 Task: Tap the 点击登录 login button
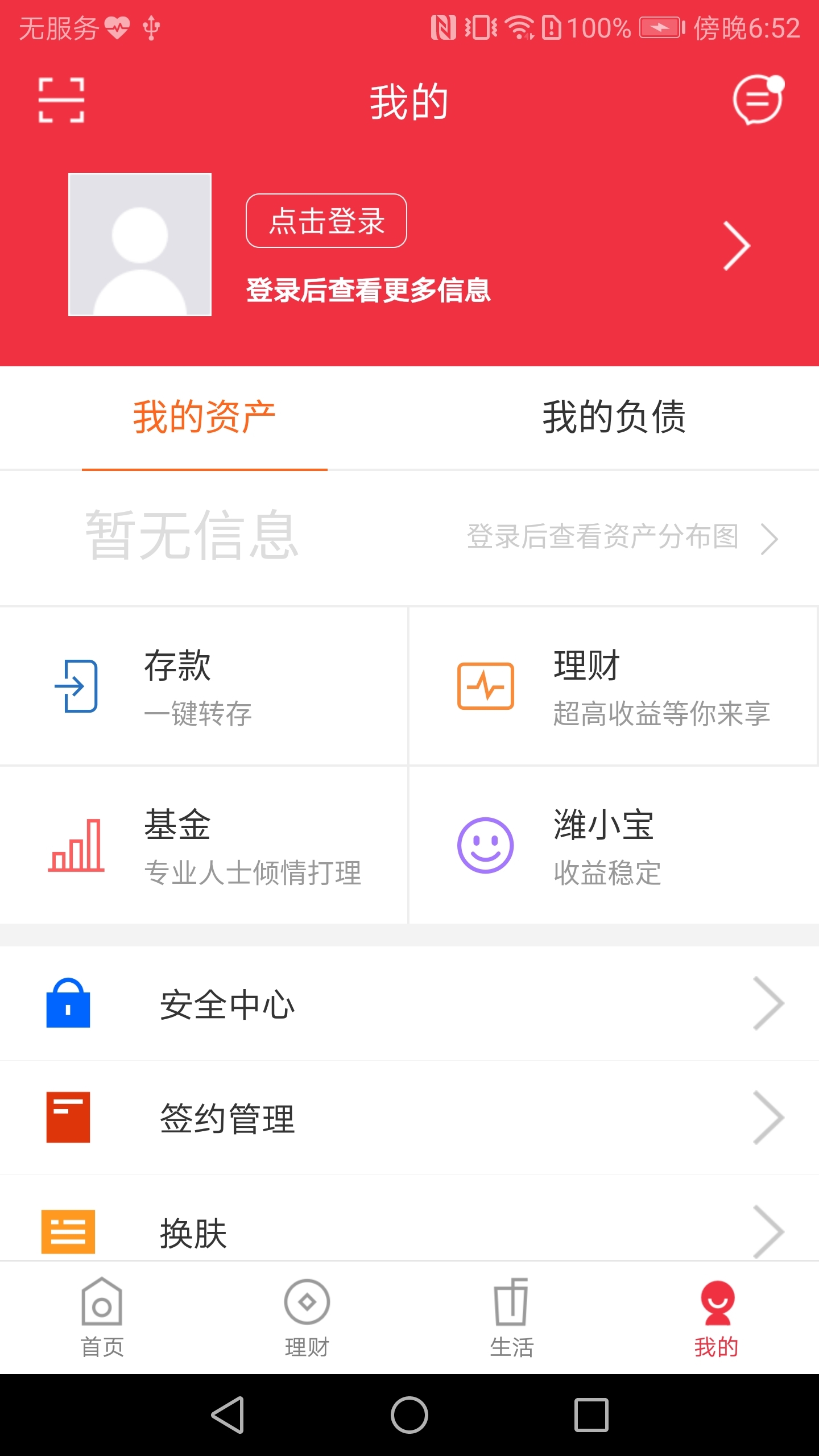(326, 221)
